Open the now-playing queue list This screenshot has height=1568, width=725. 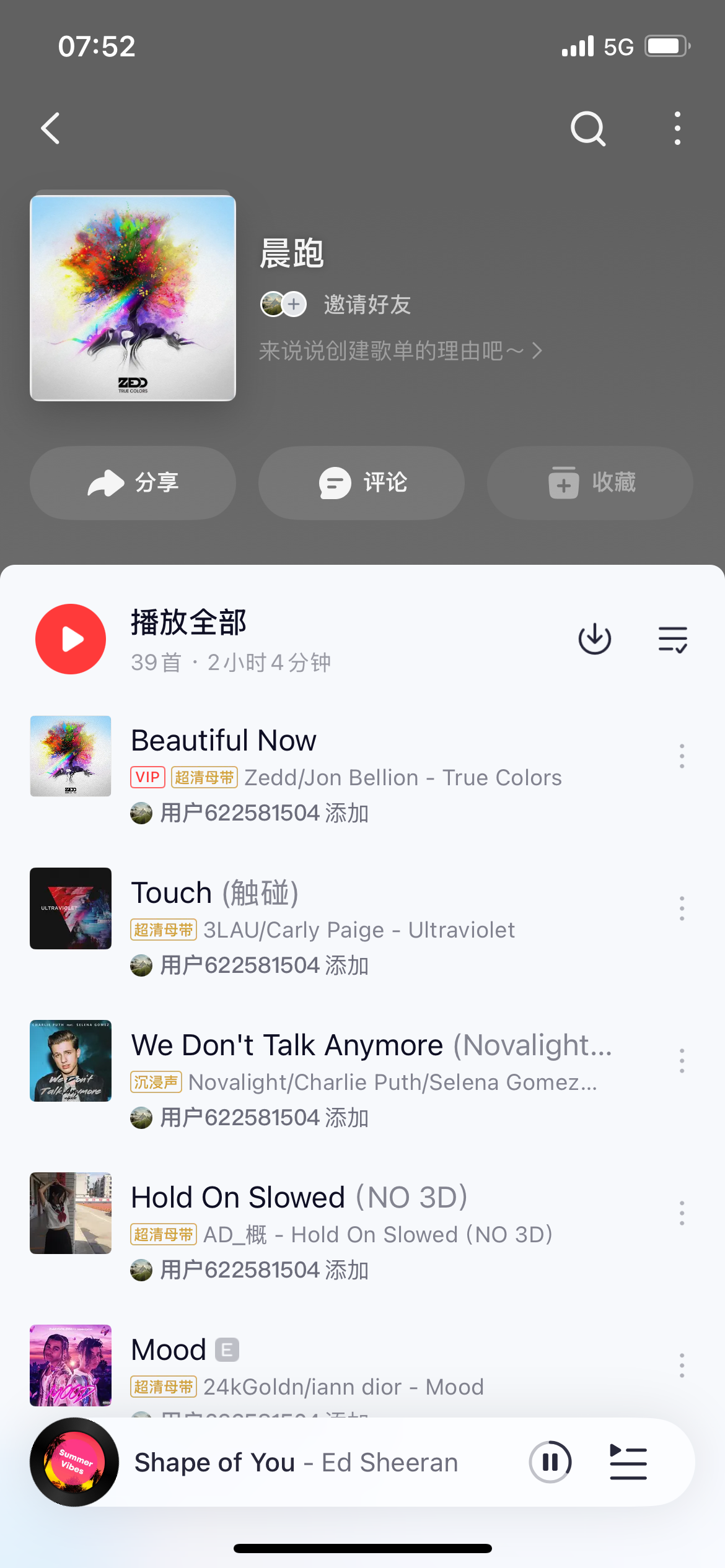click(628, 1462)
